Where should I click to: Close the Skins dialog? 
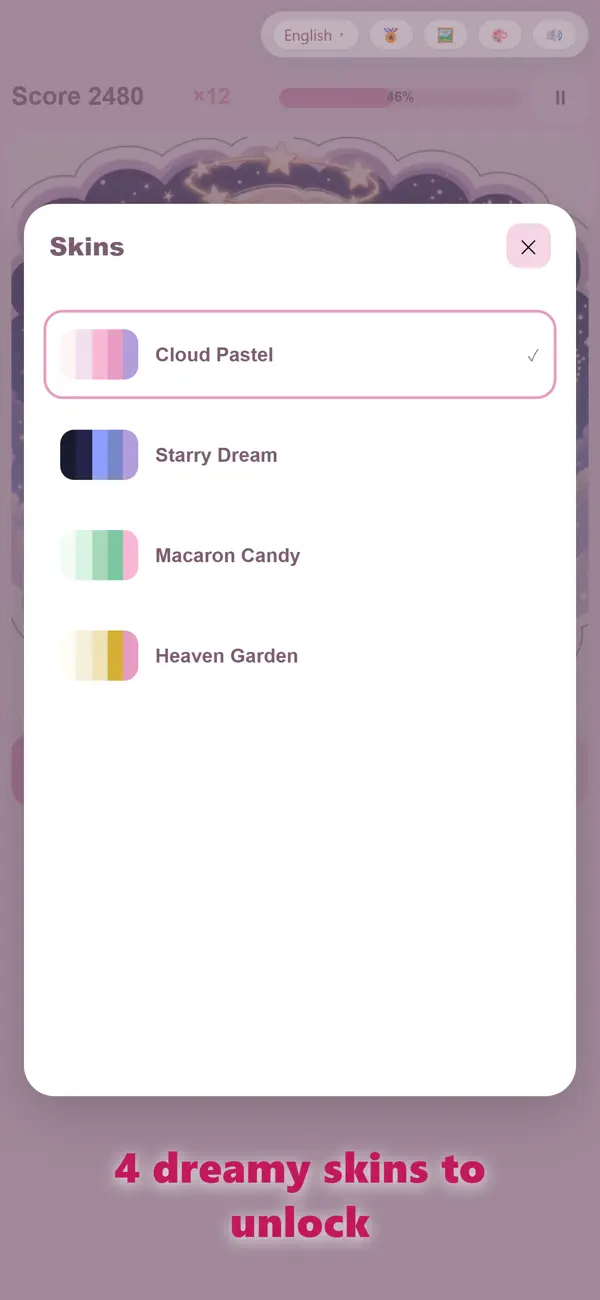(x=528, y=247)
